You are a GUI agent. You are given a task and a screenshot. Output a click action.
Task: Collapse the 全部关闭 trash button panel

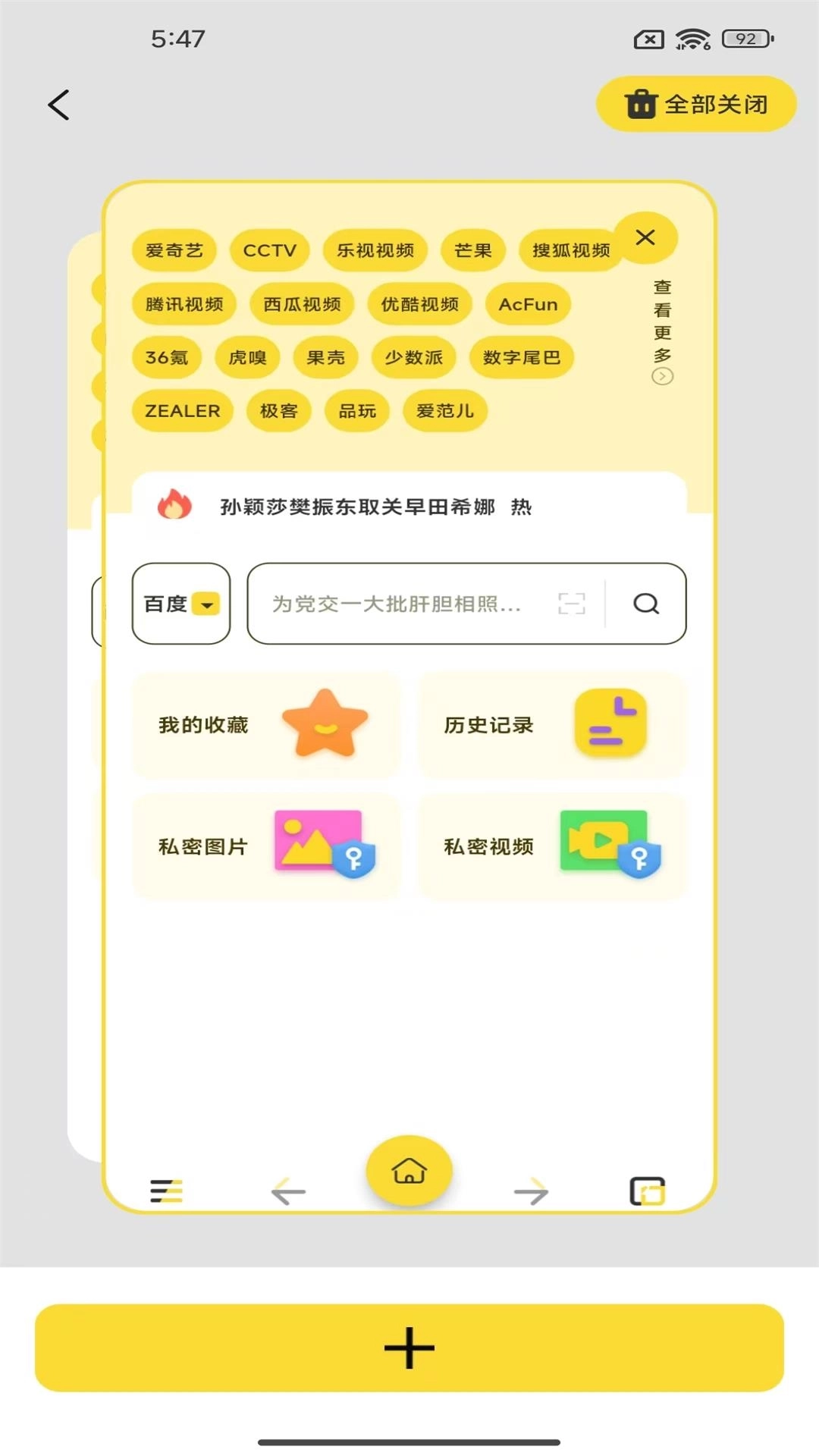[695, 104]
